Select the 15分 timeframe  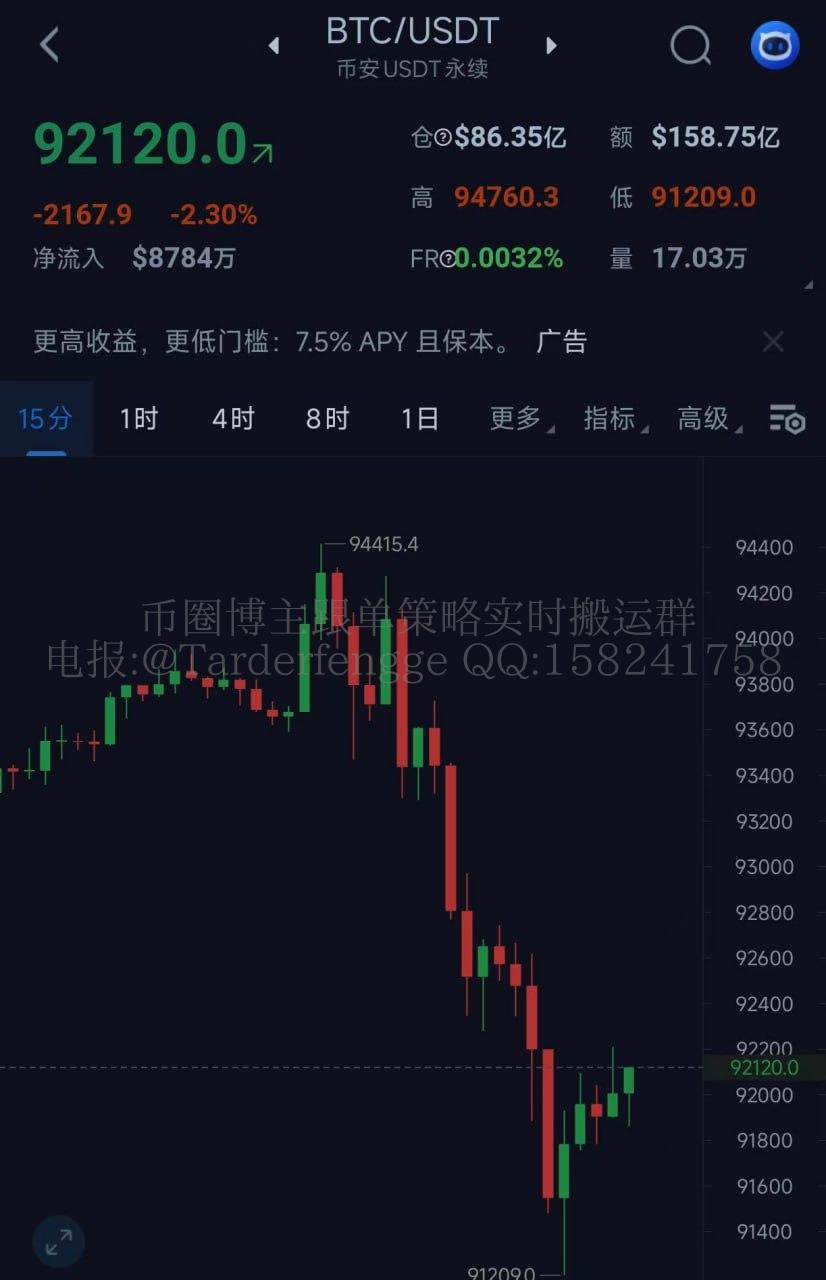point(46,418)
